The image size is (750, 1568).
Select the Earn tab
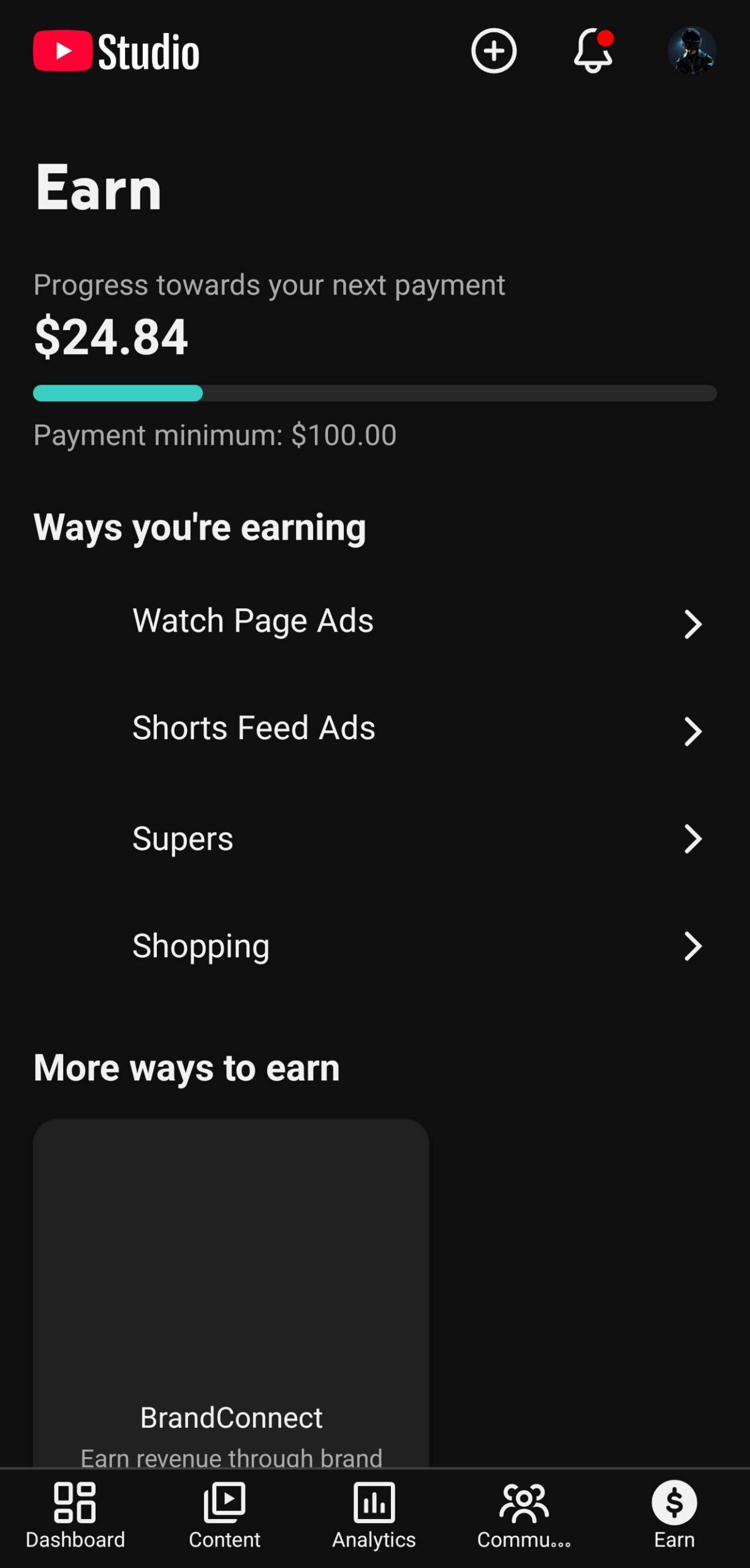(x=674, y=1515)
